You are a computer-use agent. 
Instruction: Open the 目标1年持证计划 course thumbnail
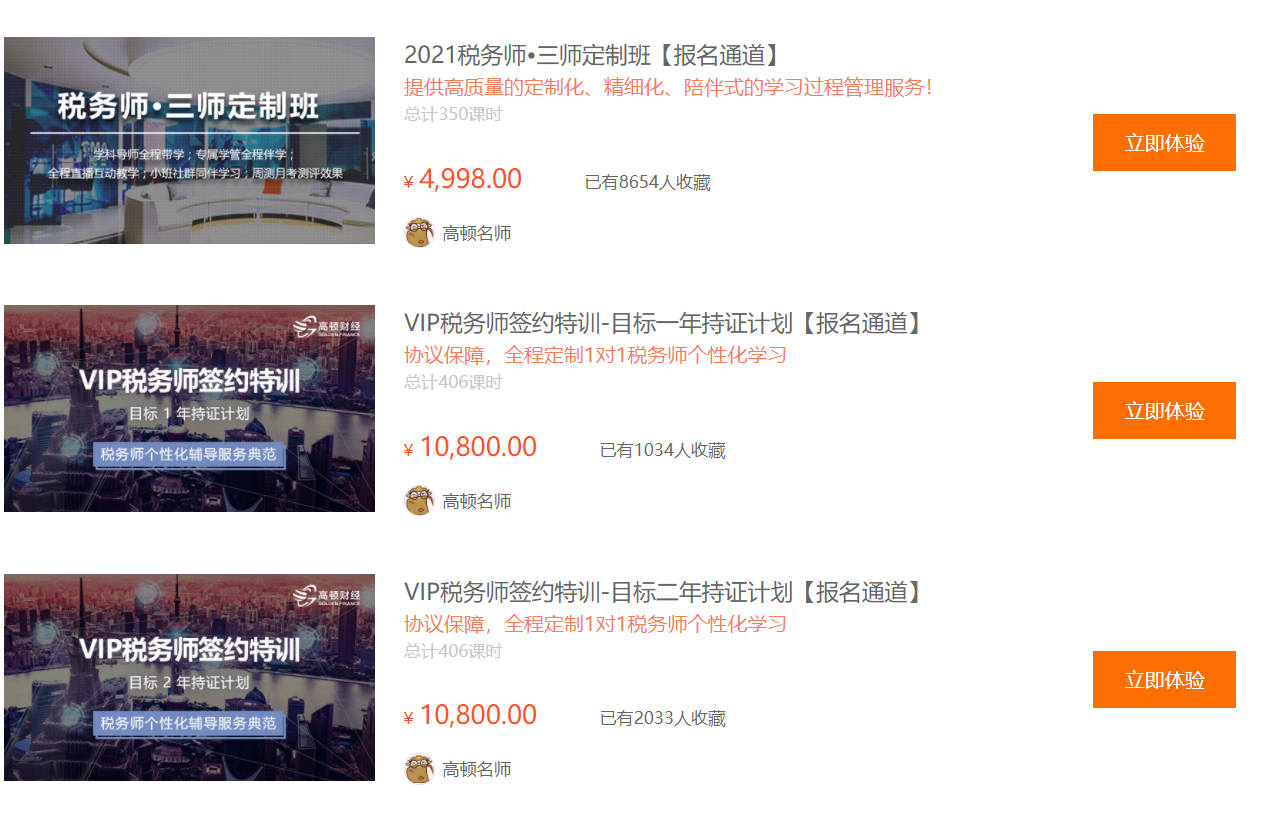click(x=189, y=408)
